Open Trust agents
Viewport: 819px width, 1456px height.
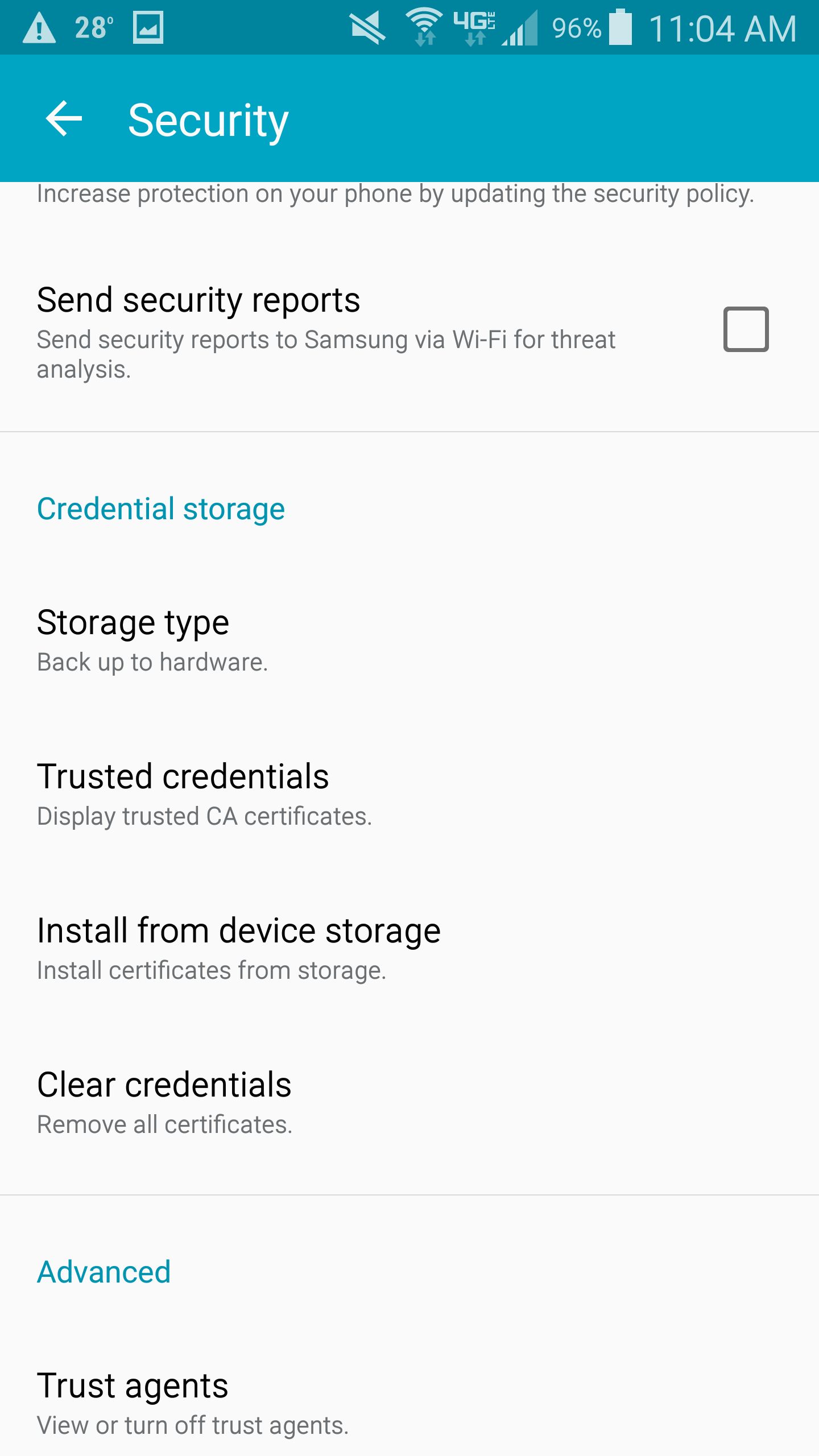[409, 1403]
